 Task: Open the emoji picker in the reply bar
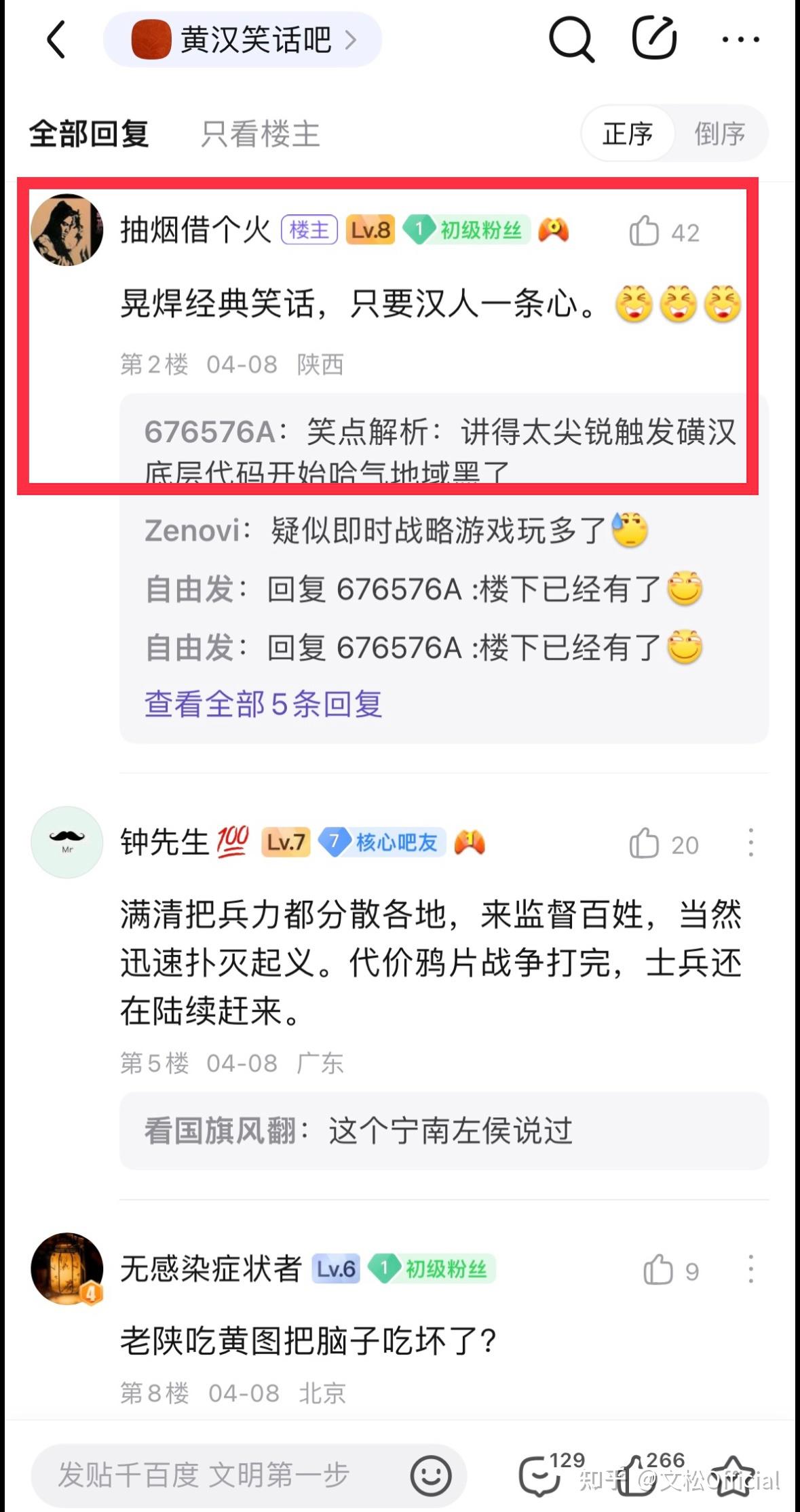[431, 1475]
